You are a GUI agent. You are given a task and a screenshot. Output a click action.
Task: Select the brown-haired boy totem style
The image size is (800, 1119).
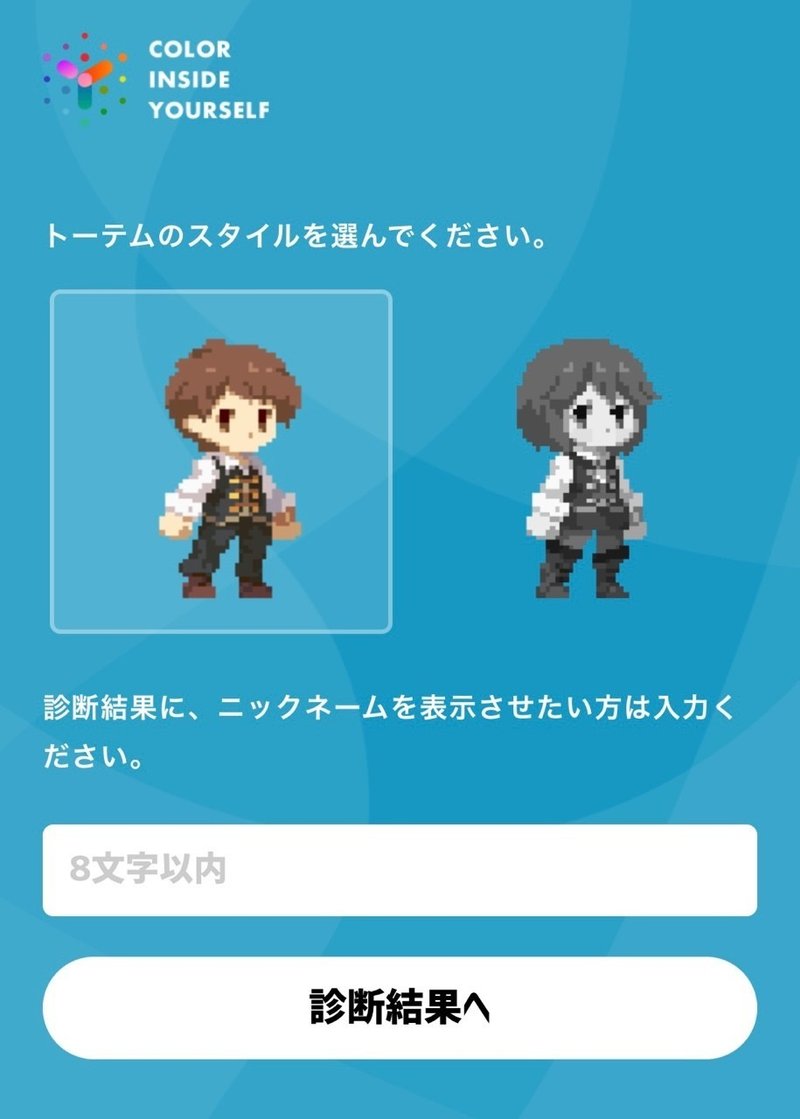(221, 462)
